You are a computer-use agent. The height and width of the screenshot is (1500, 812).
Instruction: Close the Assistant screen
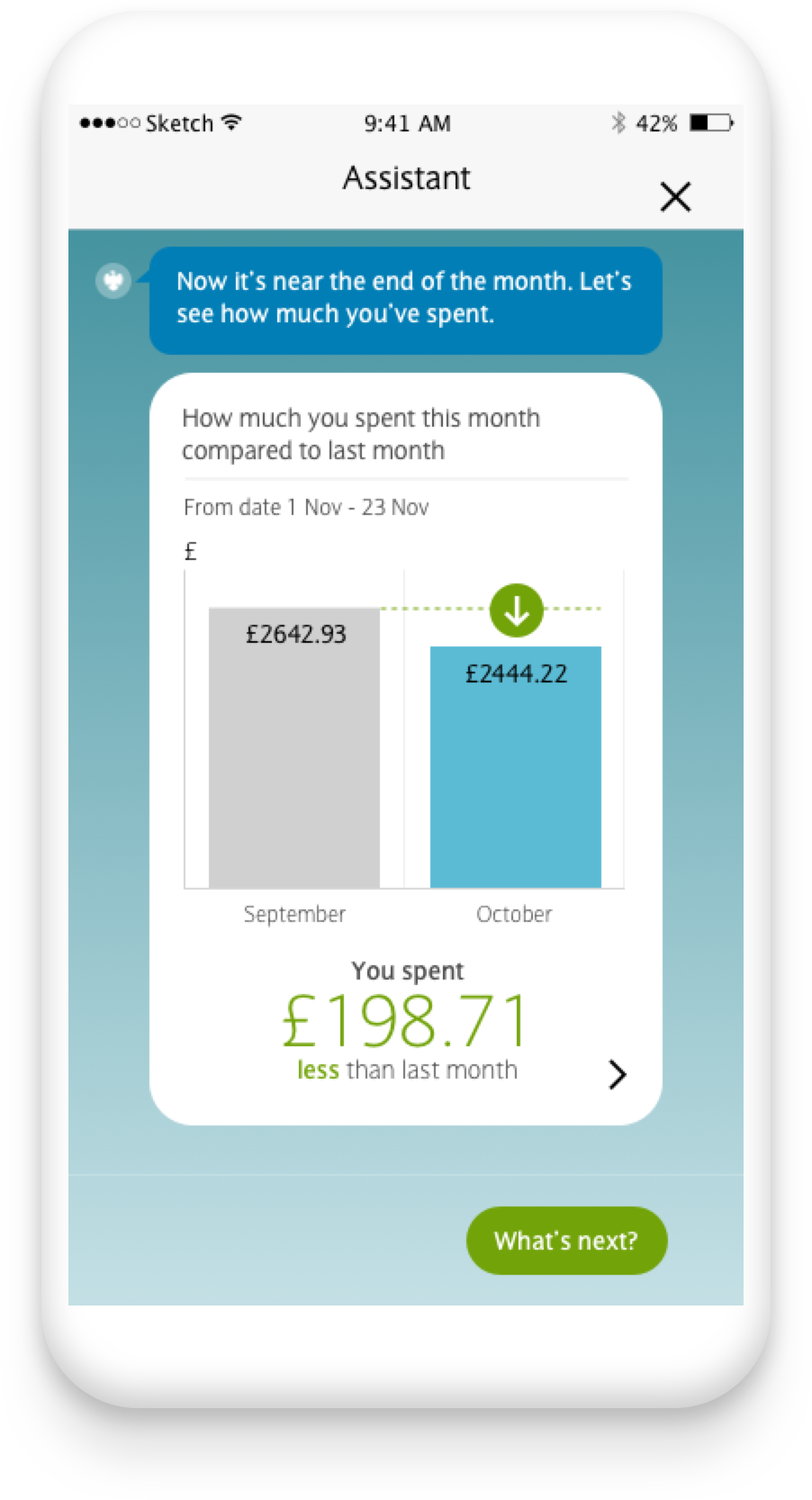(x=675, y=196)
